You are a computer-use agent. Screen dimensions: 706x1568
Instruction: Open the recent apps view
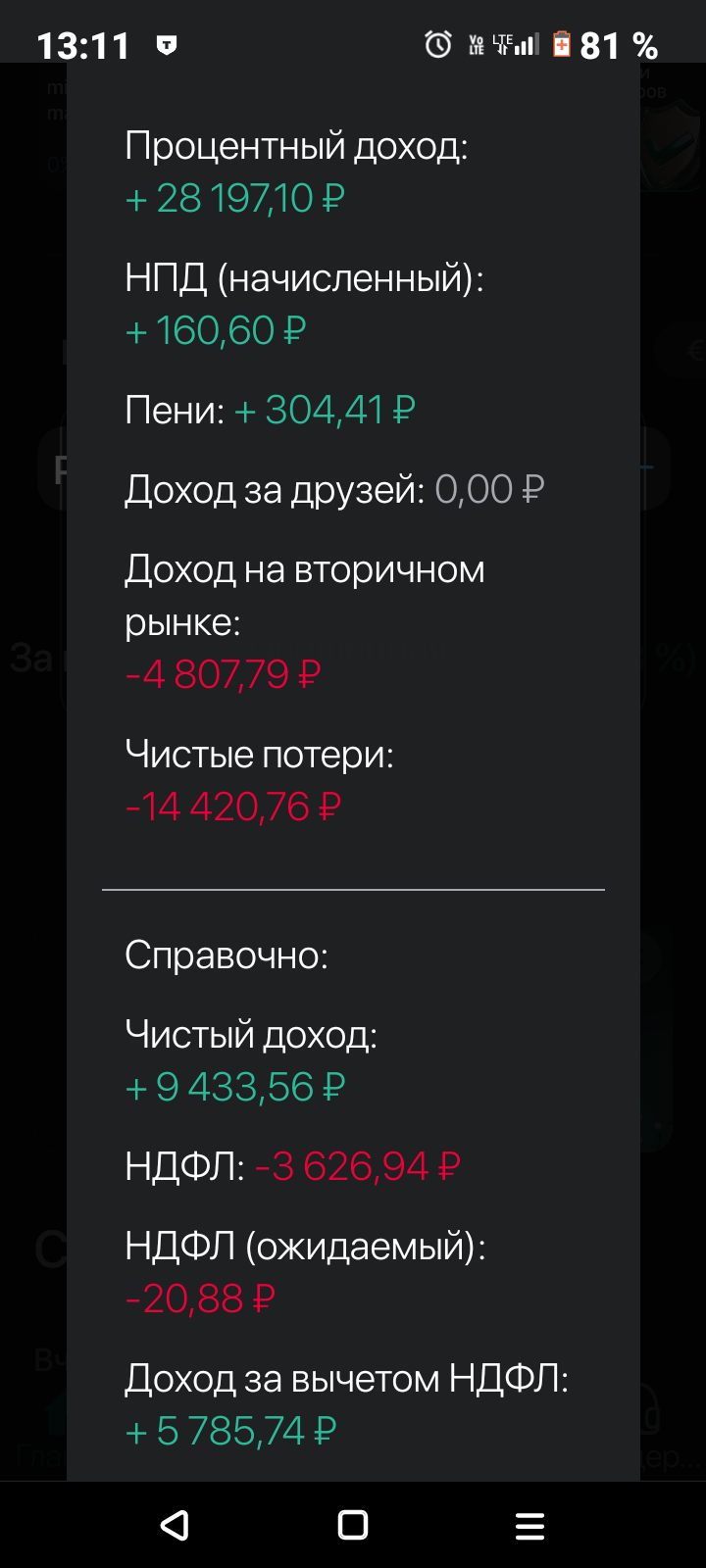click(529, 1525)
